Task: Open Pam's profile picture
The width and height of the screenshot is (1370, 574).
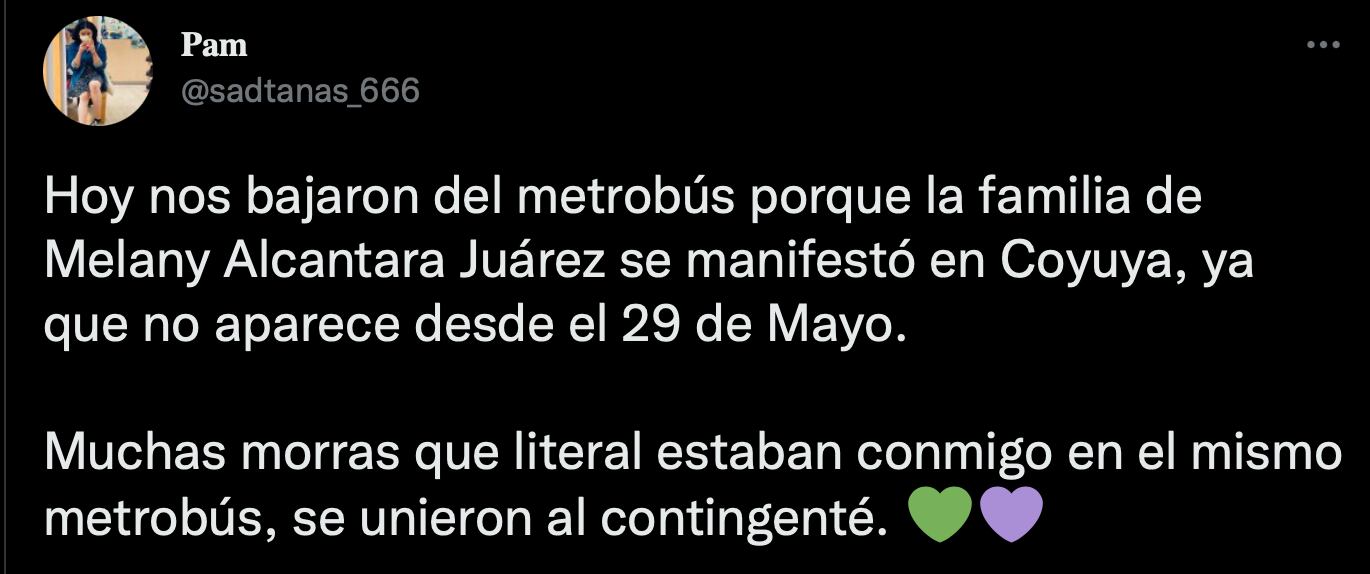Action: tap(96, 70)
